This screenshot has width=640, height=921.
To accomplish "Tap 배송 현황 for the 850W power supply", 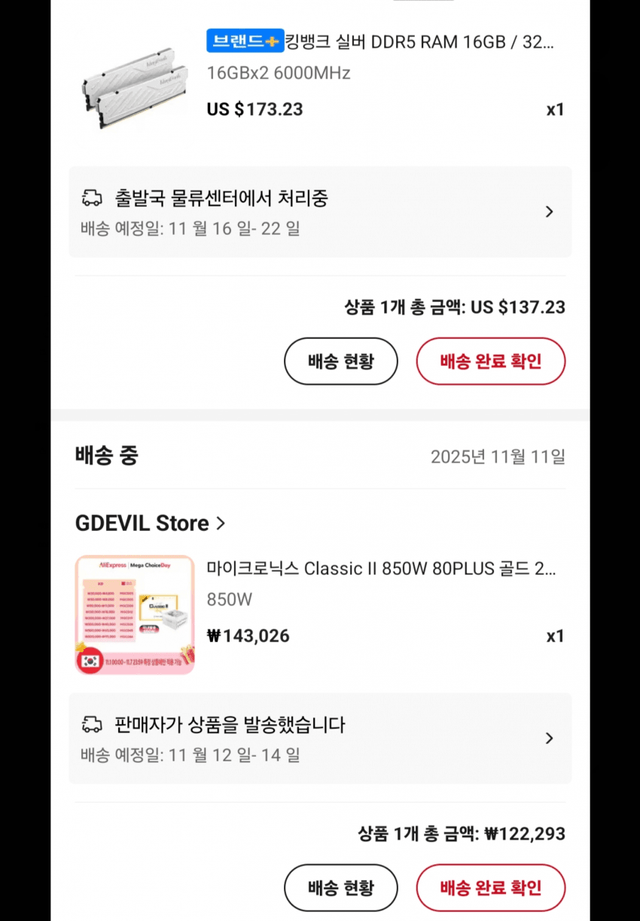I will 340,887.
